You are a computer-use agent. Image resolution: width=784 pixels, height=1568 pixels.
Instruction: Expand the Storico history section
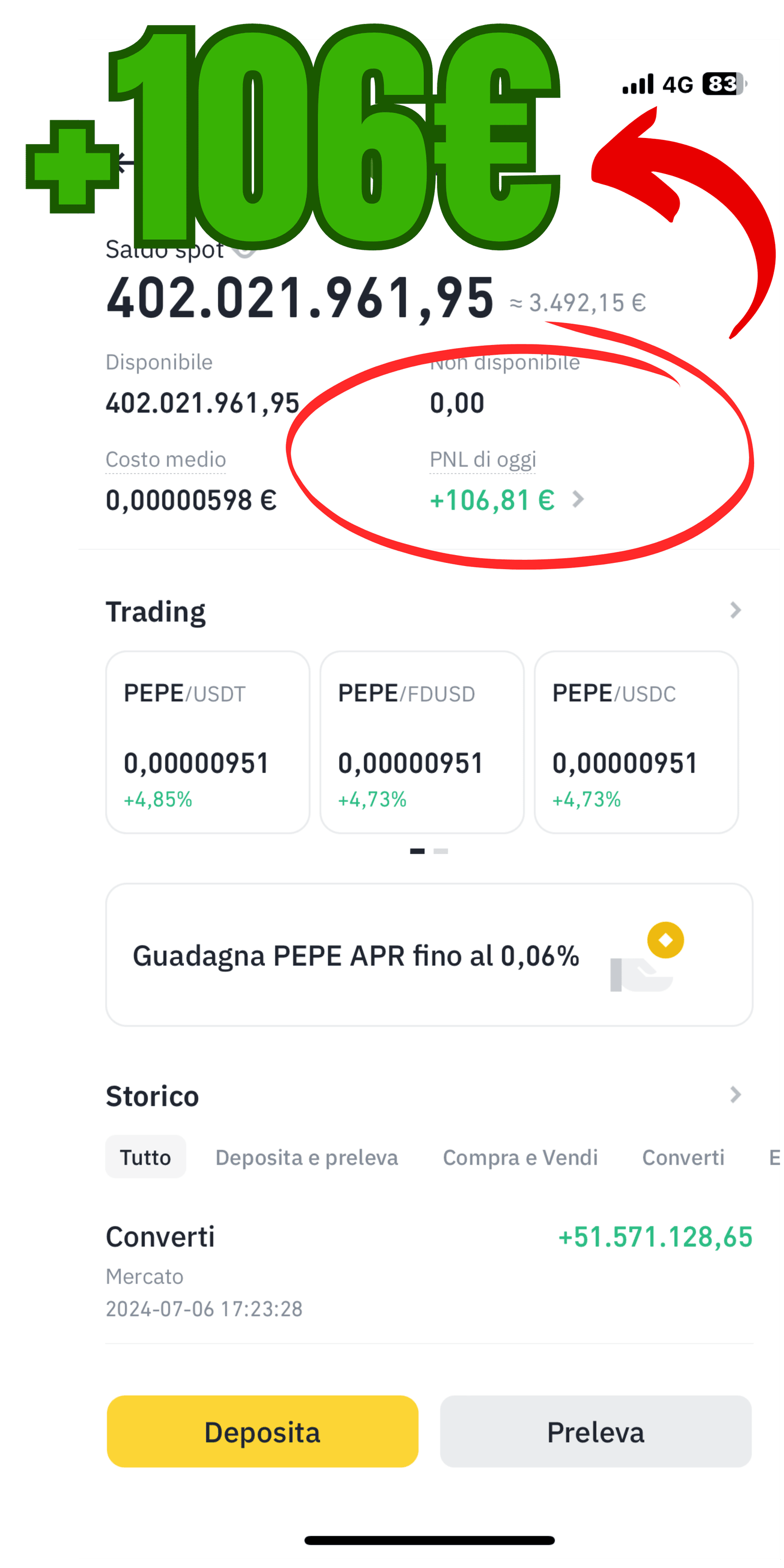coord(735,1095)
